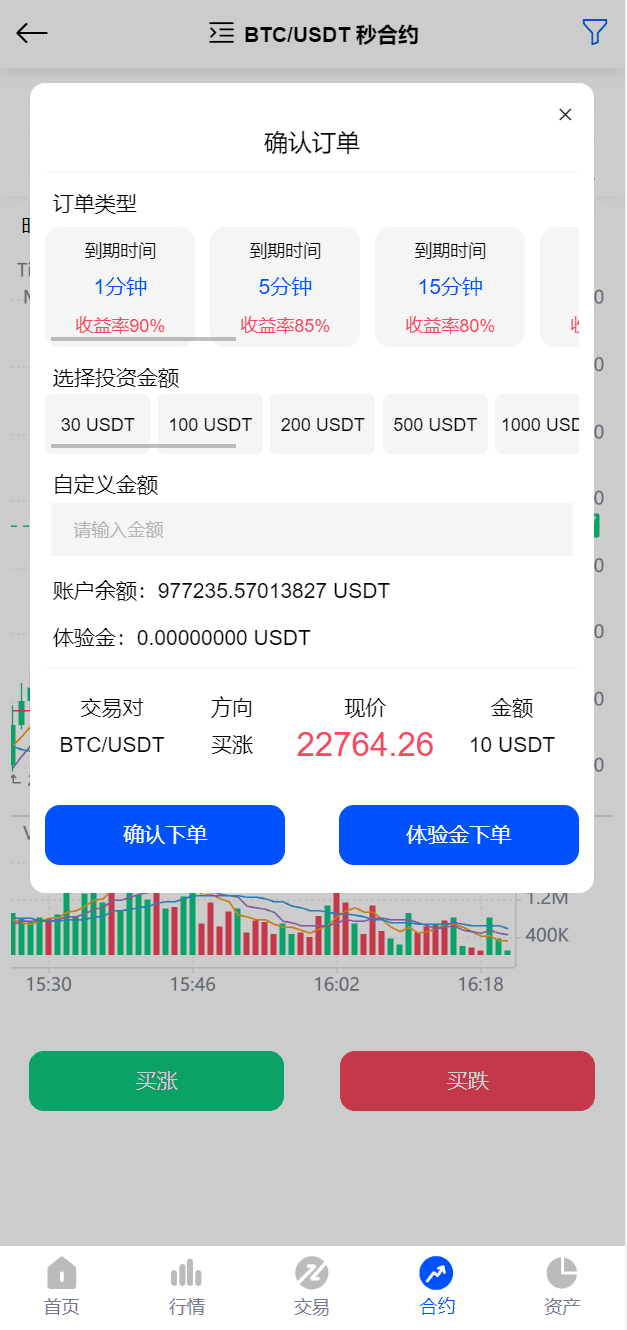Screen dimensions: 627x1330
Task: Close the 确认订单 dialog
Action: coord(565,115)
